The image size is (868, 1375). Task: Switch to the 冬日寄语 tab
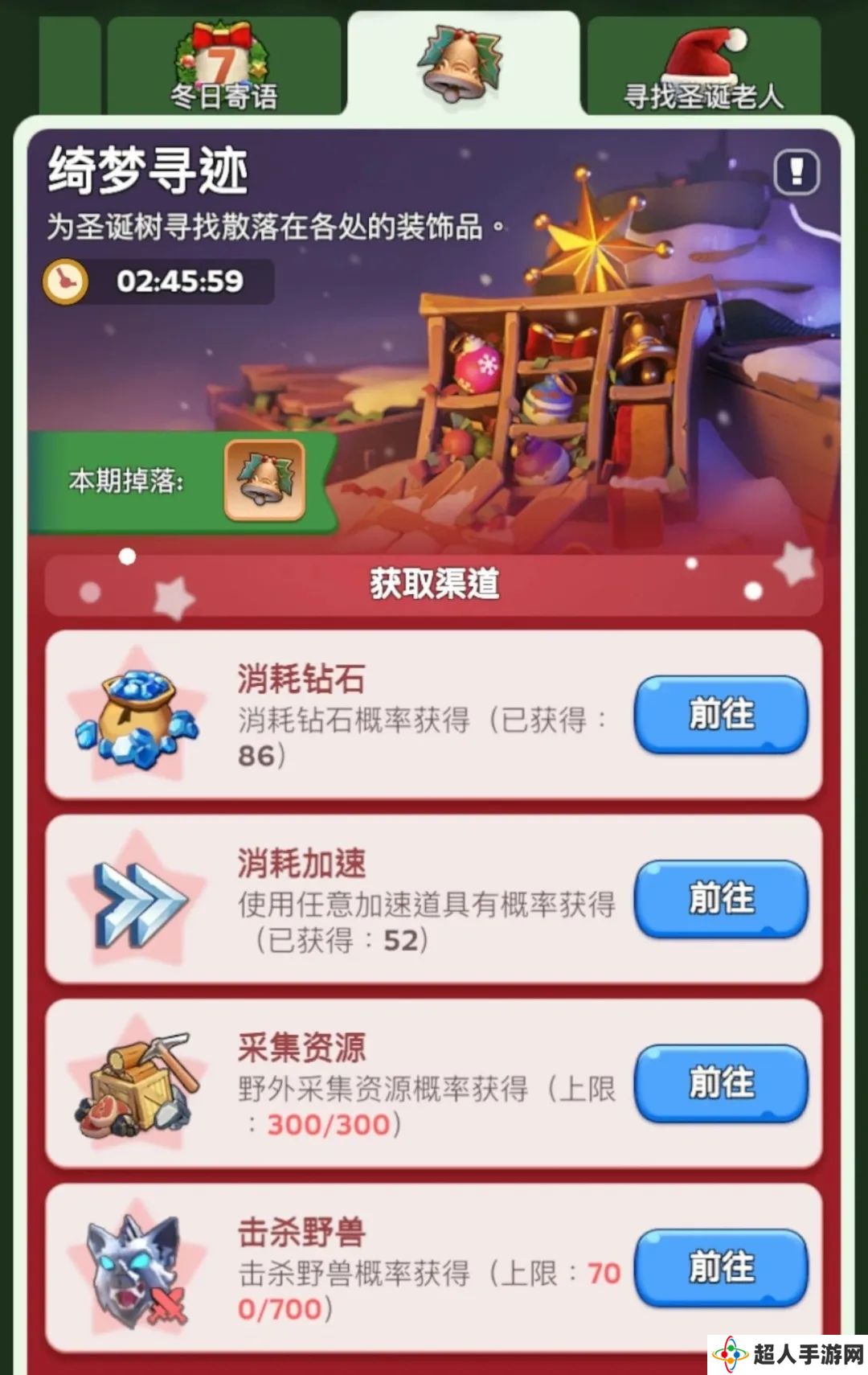(x=224, y=68)
